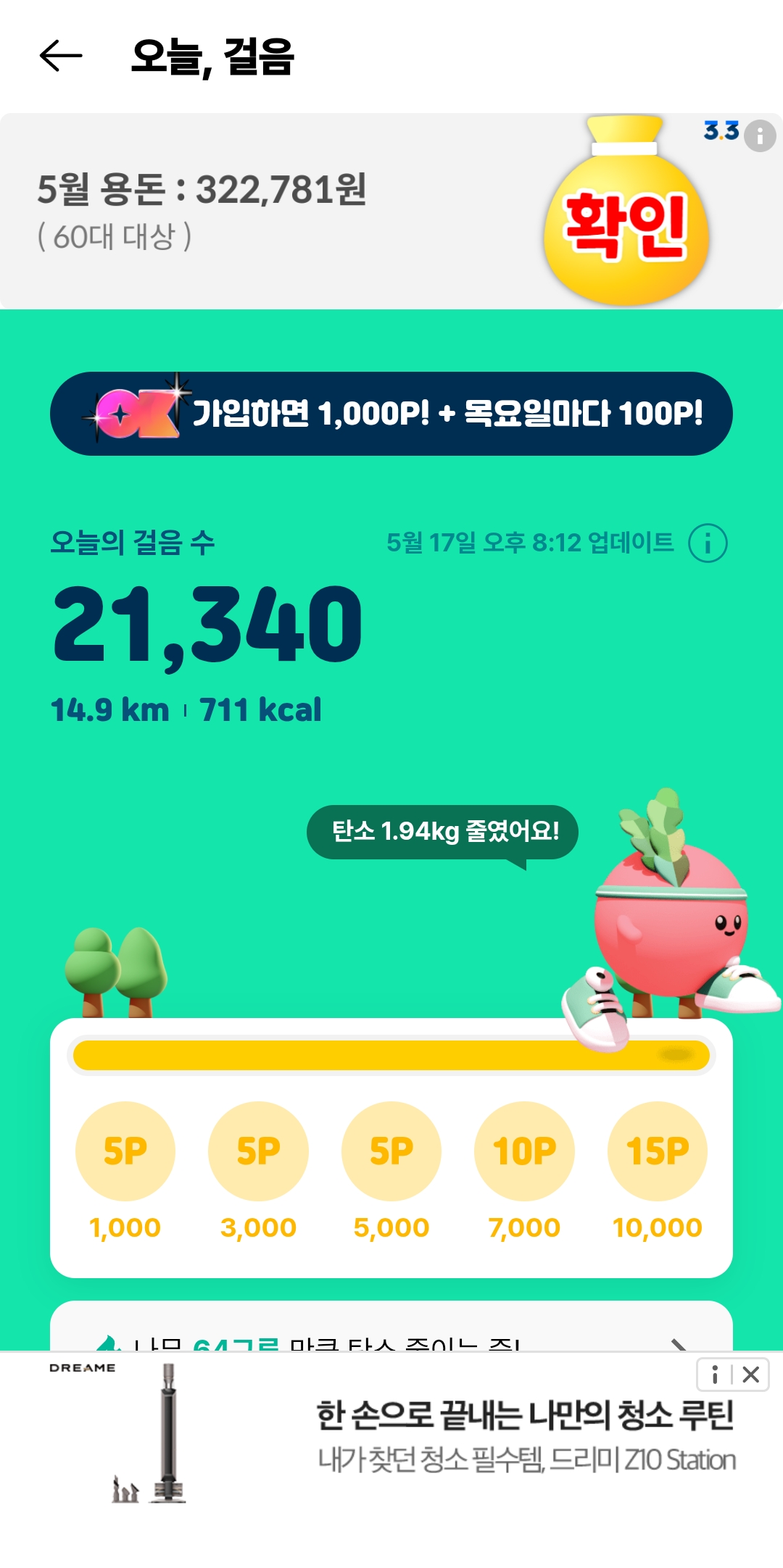783x1568 pixels.
Task: Open the gray info icon on allowance banner
Action: [759, 135]
